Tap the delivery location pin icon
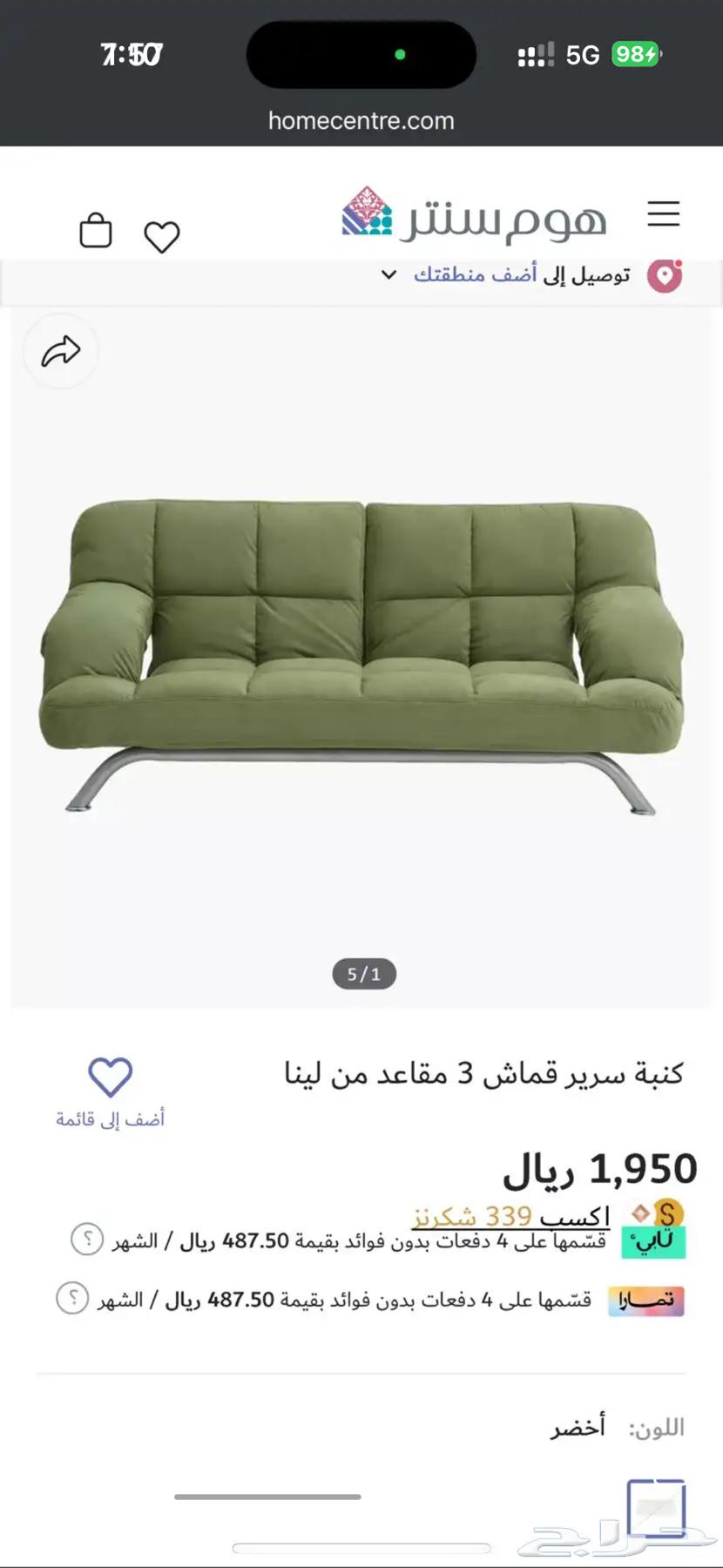The width and height of the screenshot is (723, 1568). point(665,274)
